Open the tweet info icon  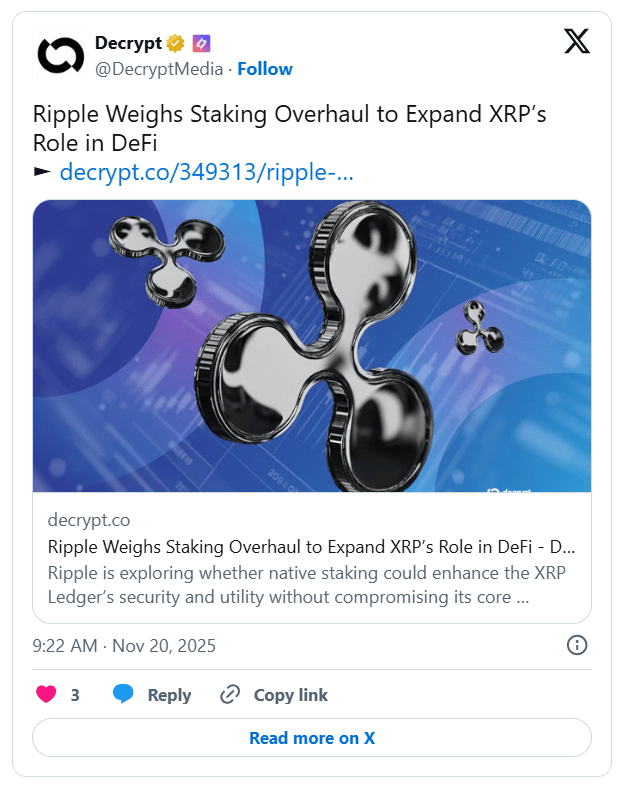tap(576, 645)
